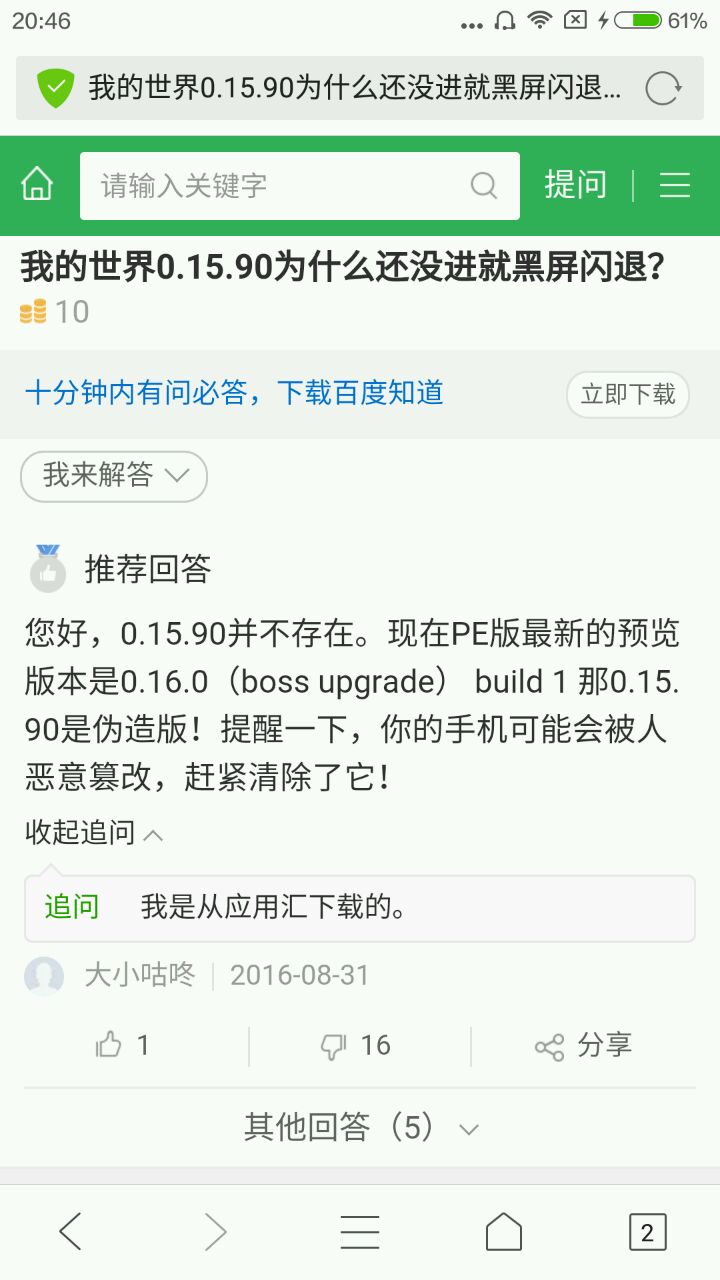The width and height of the screenshot is (720, 1280).
Task: Open the hamburger menu in the green header
Action: pyautogui.click(x=675, y=185)
